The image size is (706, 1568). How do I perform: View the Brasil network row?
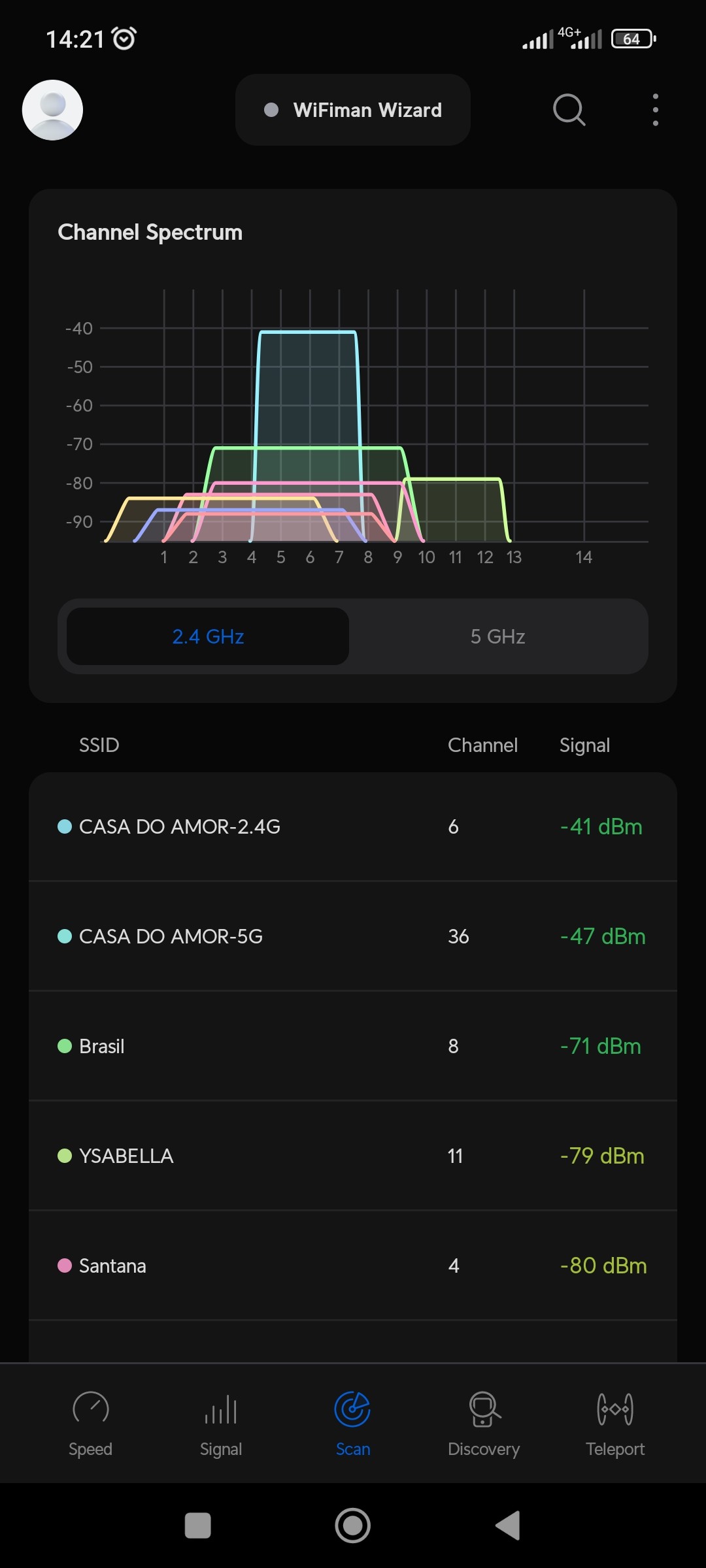(353, 1046)
